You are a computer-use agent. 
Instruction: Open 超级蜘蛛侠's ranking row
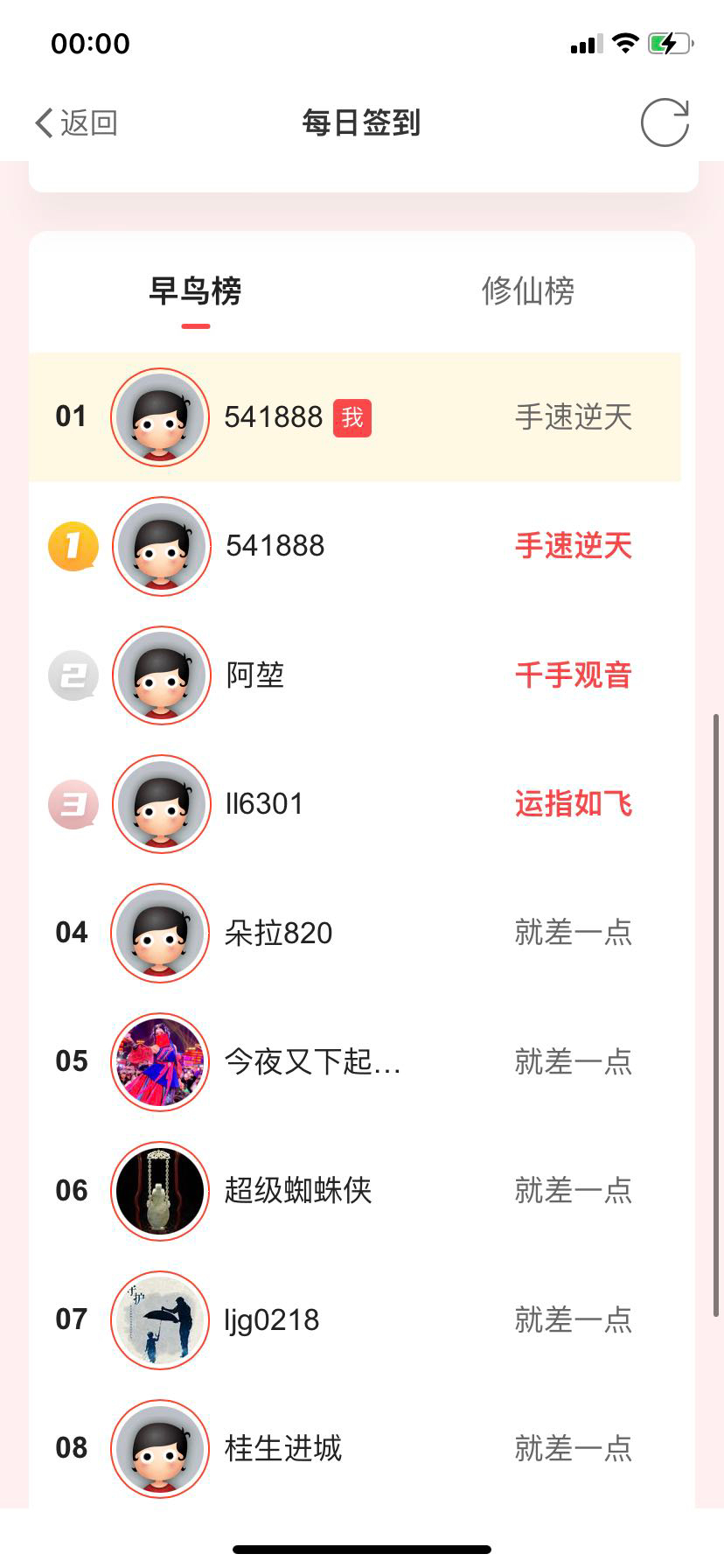pyautogui.click(x=354, y=1191)
